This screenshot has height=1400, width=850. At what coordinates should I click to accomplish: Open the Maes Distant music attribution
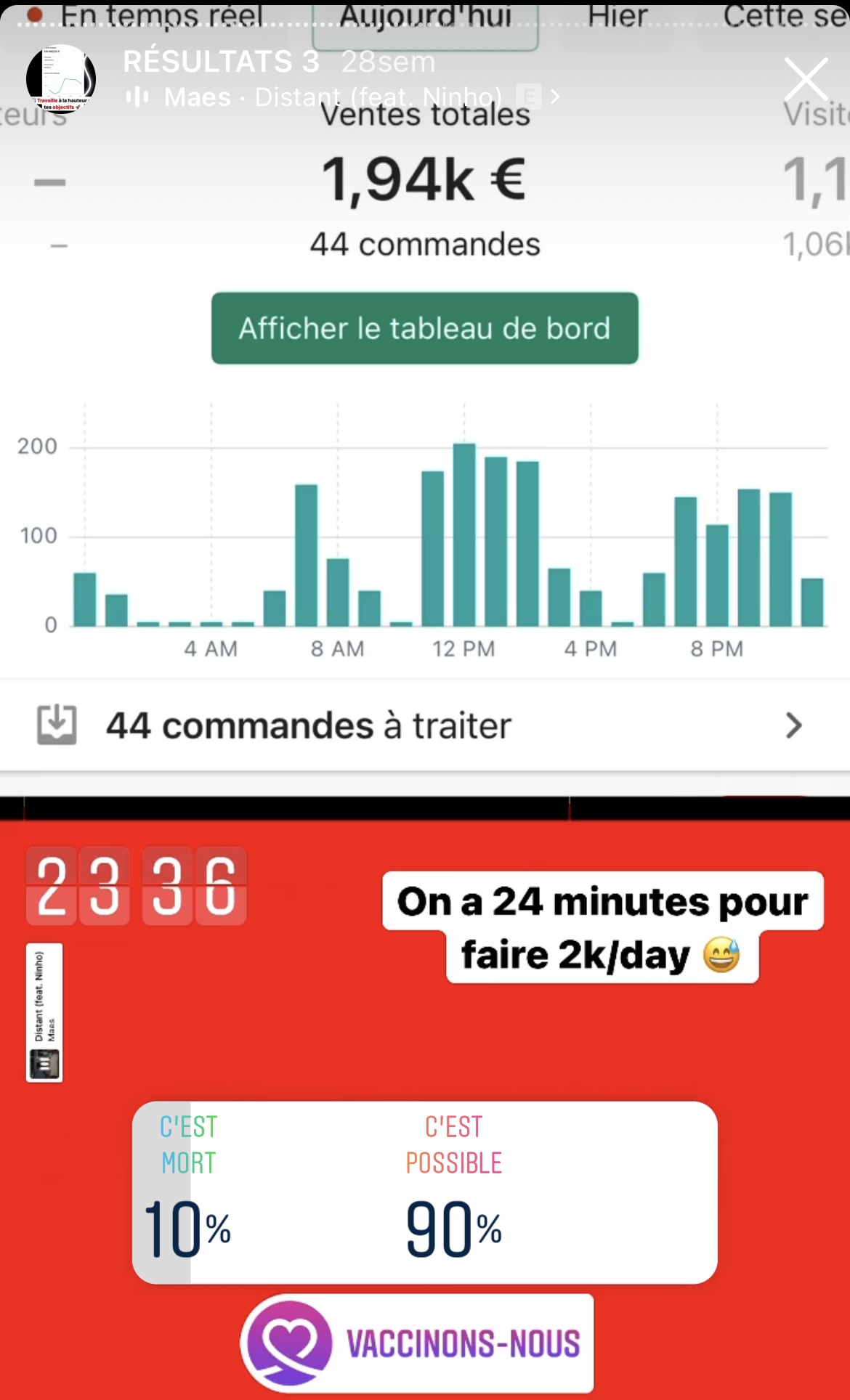tap(341, 97)
